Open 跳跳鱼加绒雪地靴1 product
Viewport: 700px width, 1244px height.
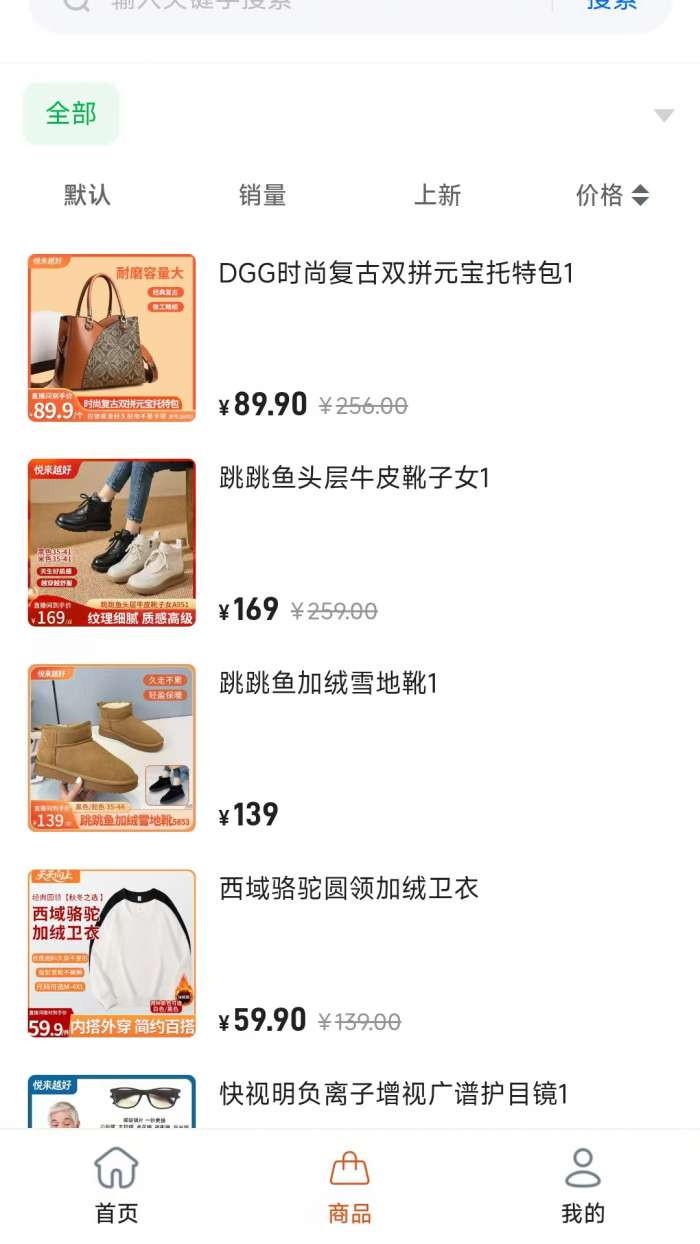tap(328, 684)
